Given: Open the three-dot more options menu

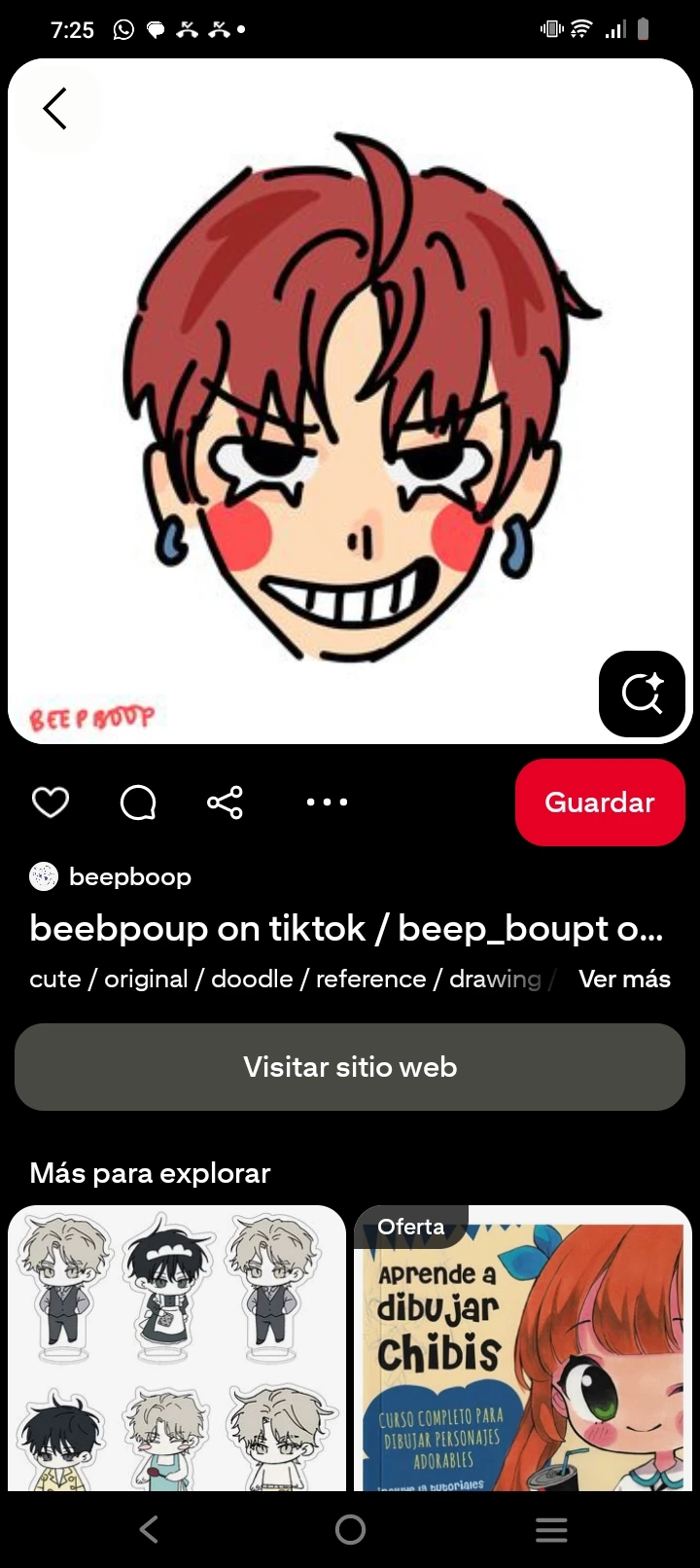Looking at the screenshot, I should (x=327, y=802).
